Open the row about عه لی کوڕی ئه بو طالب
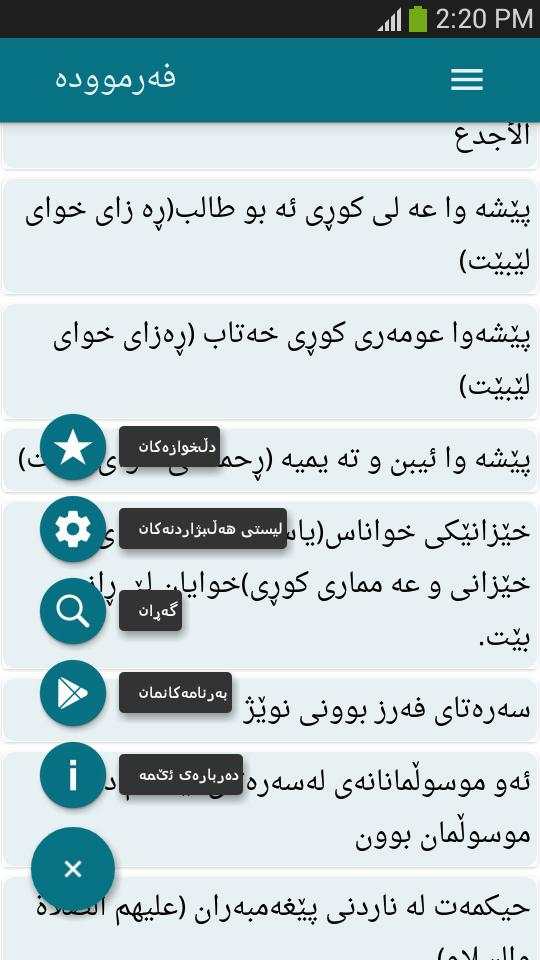Viewport: 540px width, 960px height. 270,237
